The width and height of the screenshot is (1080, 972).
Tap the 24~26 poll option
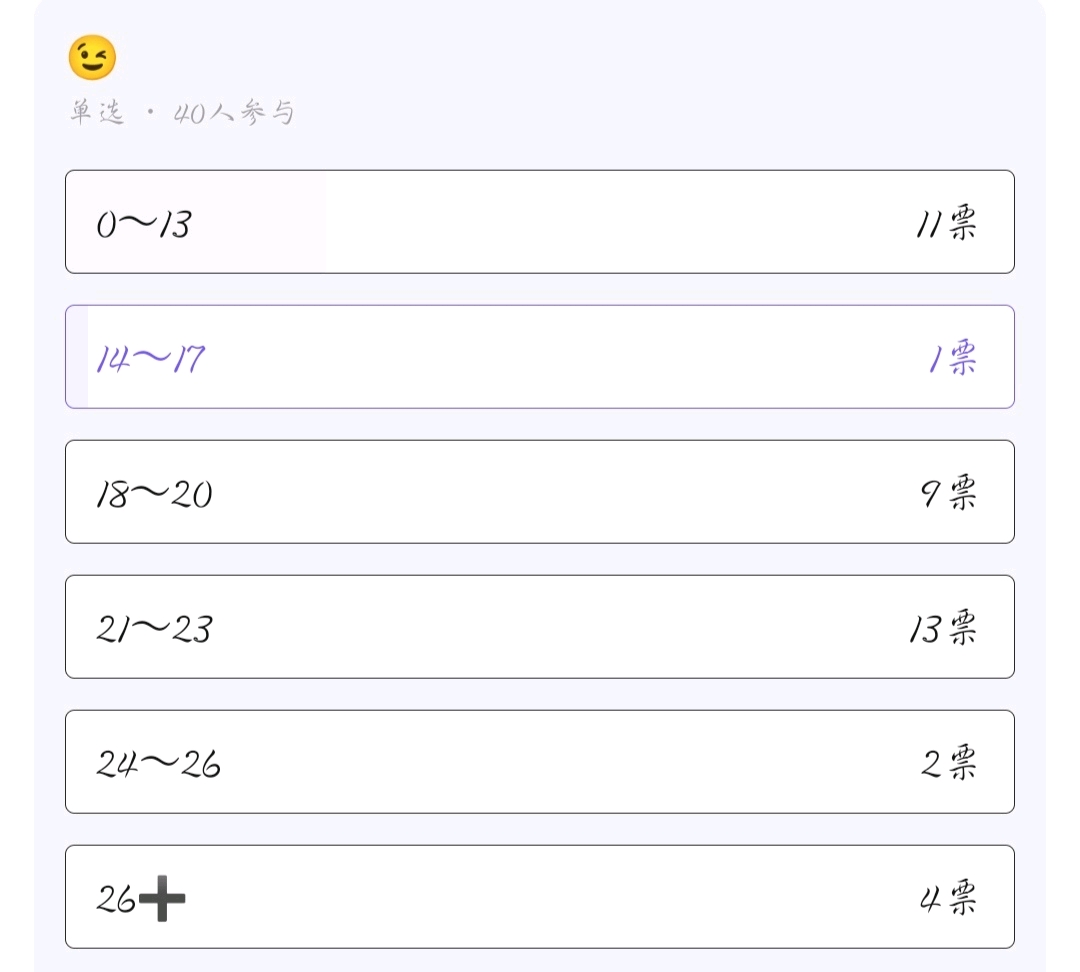[540, 762]
